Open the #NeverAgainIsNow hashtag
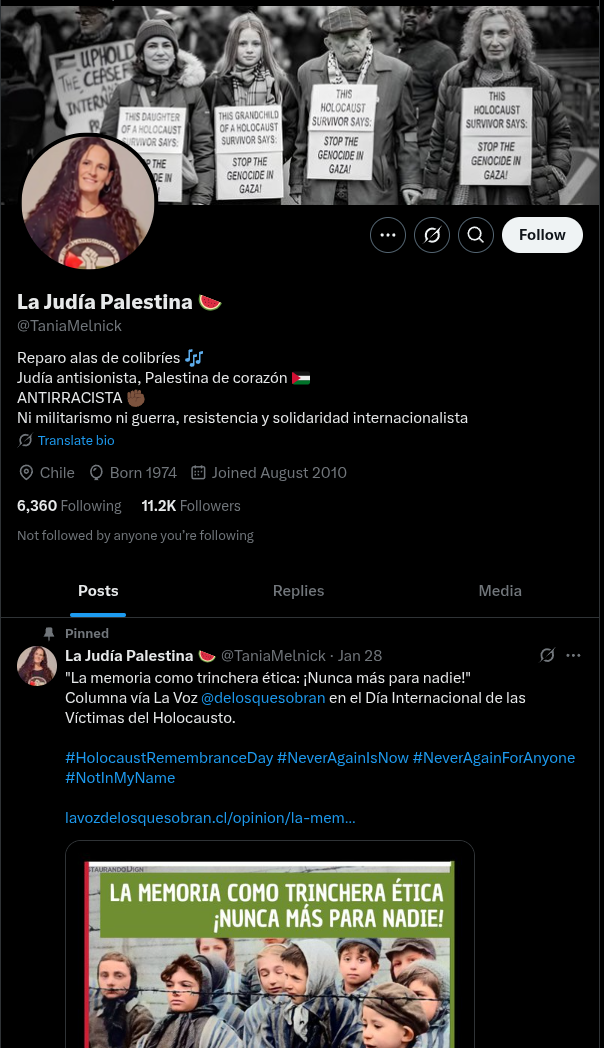Screen dimensions: 604x1048 coord(343,758)
